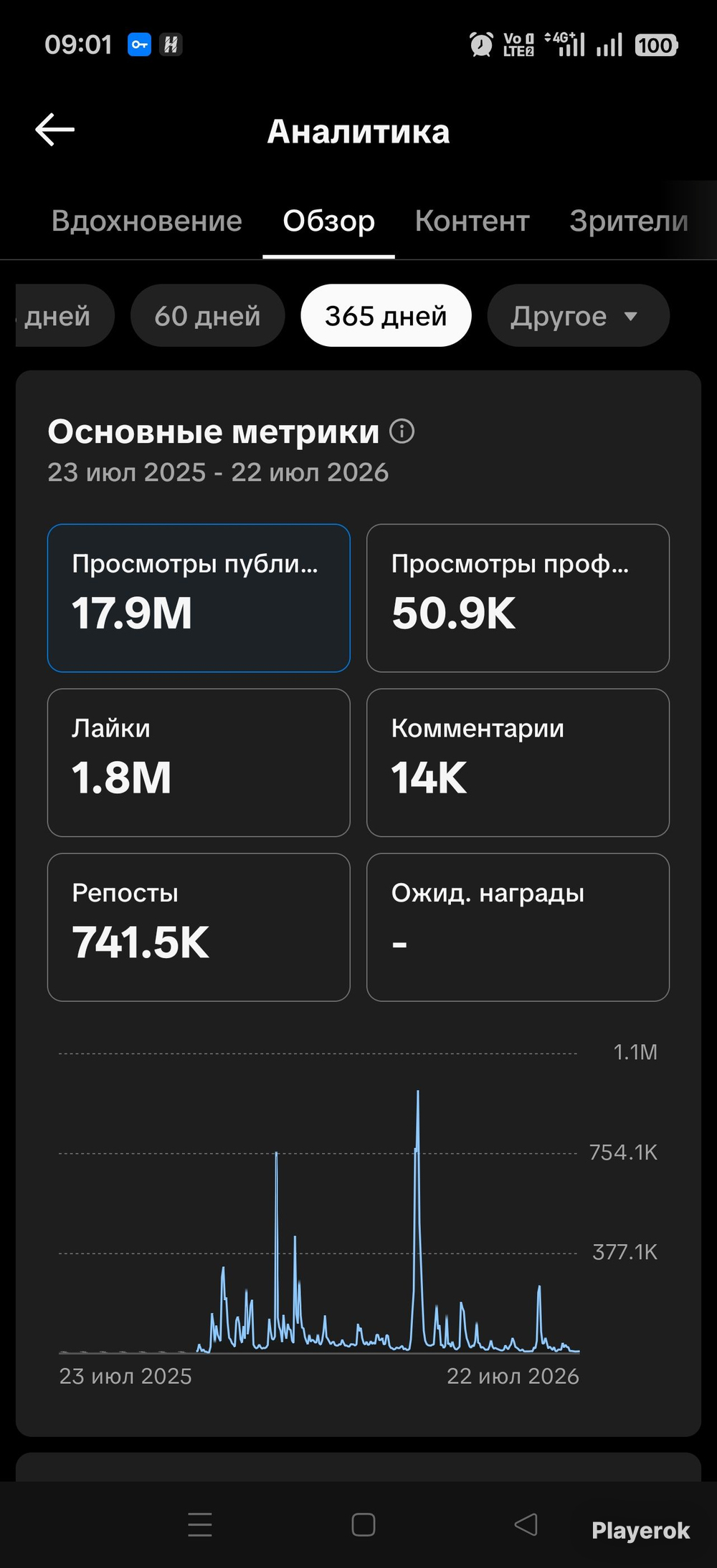This screenshot has width=717, height=1568.
Task: Go back using the top-left arrow
Action: click(55, 130)
